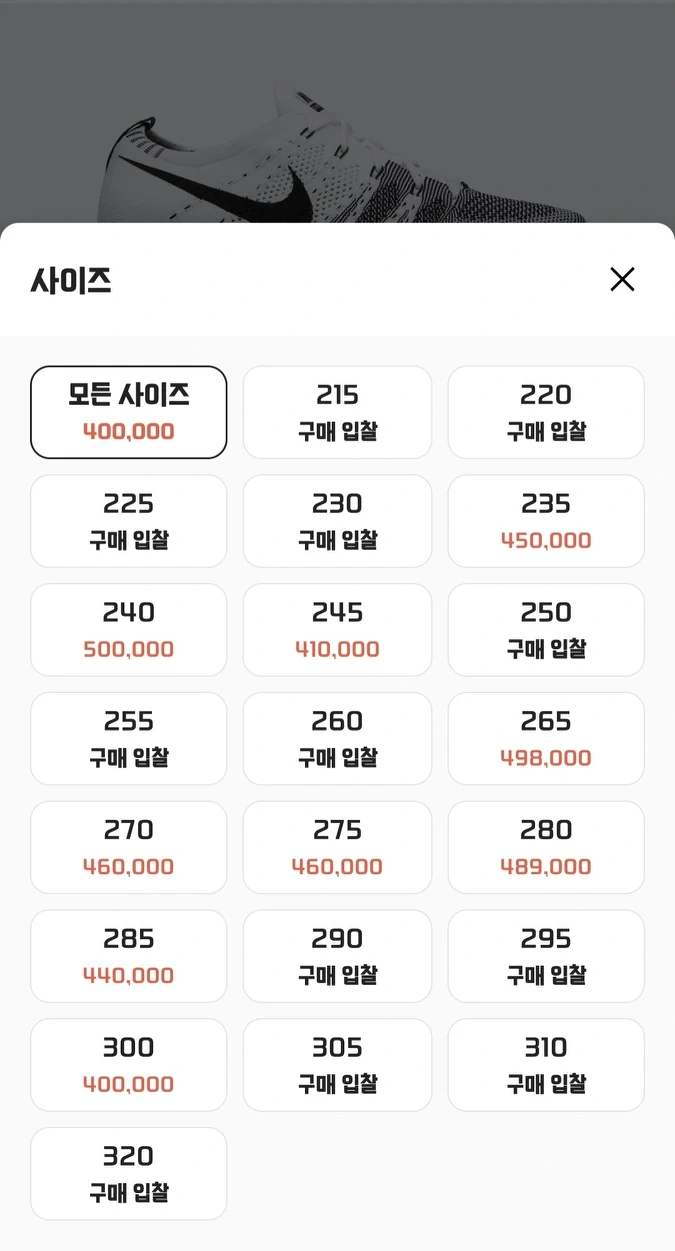The image size is (675, 1251).
Task: Select size 240 priced 500,000
Action: tap(129, 630)
